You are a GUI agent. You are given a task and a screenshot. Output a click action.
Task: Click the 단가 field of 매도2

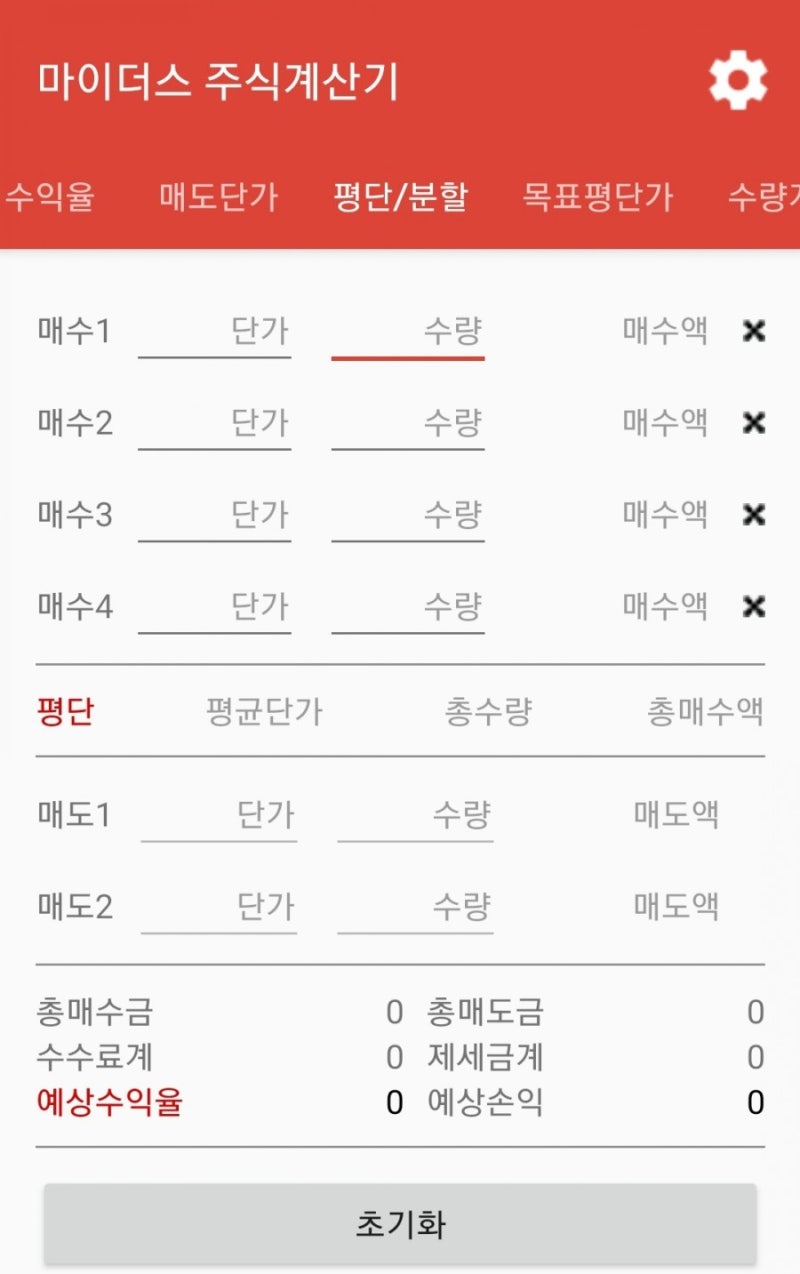click(x=220, y=908)
